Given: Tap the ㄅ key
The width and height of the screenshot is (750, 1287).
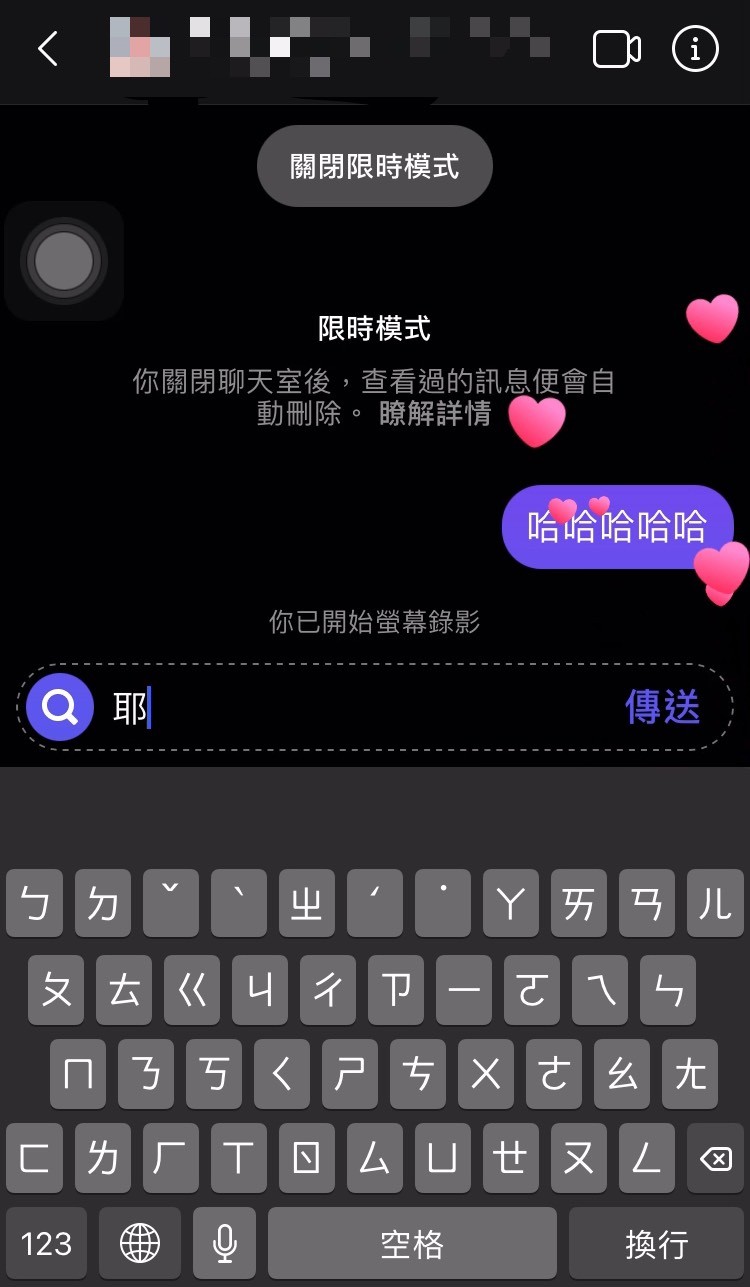Looking at the screenshot, I should (34, 903).
